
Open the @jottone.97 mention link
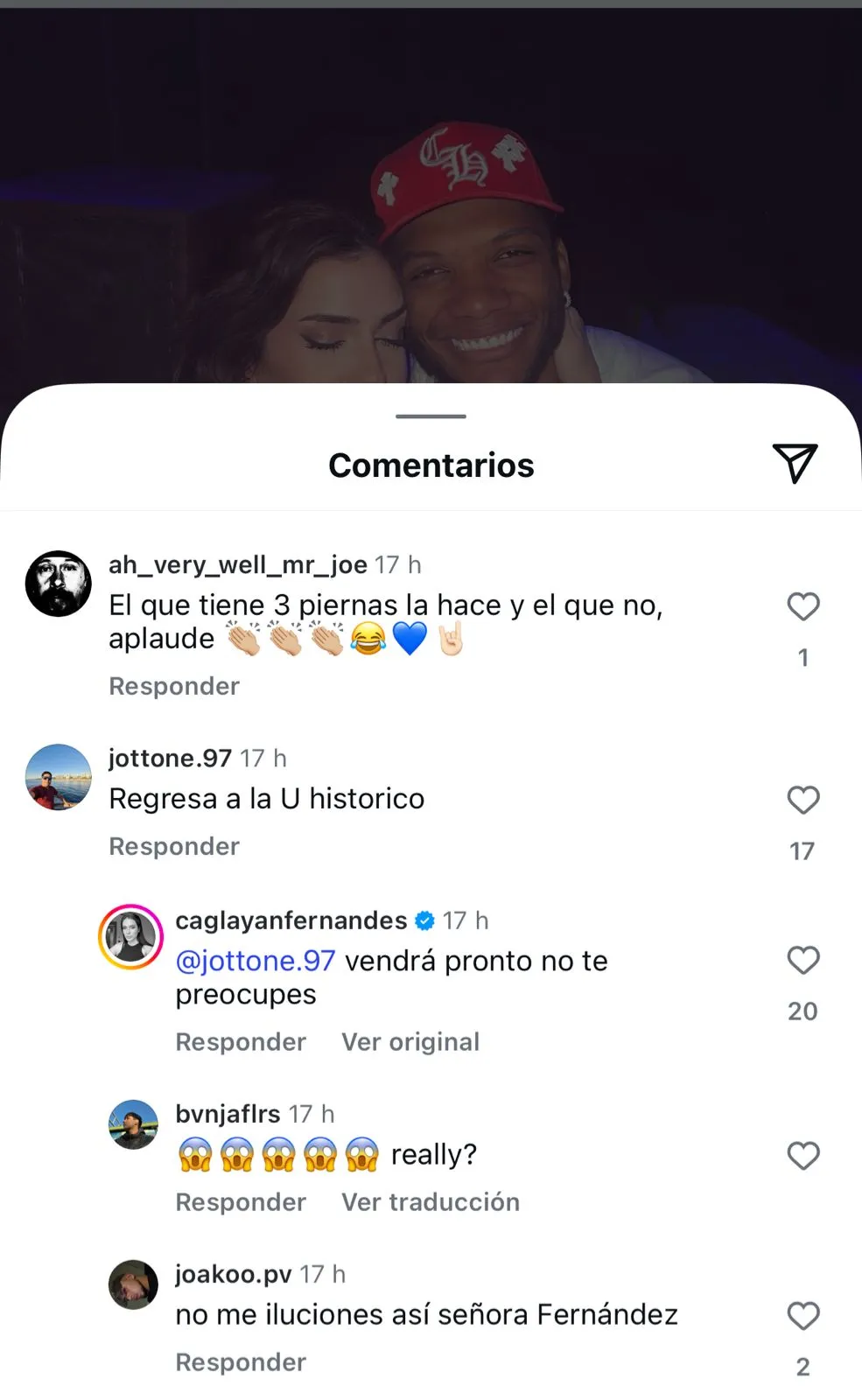255,961
